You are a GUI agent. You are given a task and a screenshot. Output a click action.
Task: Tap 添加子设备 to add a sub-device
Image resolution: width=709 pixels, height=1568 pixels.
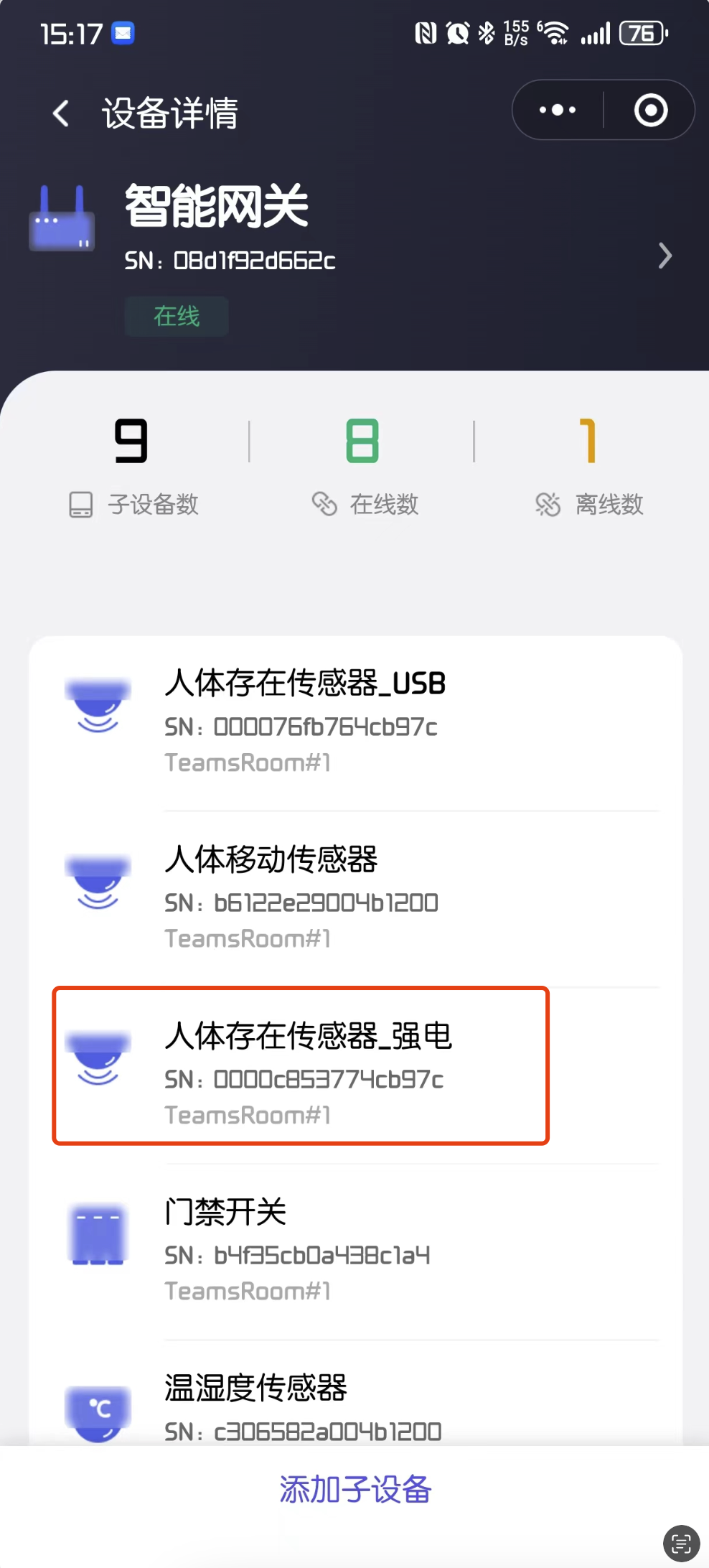[355, 1490]
